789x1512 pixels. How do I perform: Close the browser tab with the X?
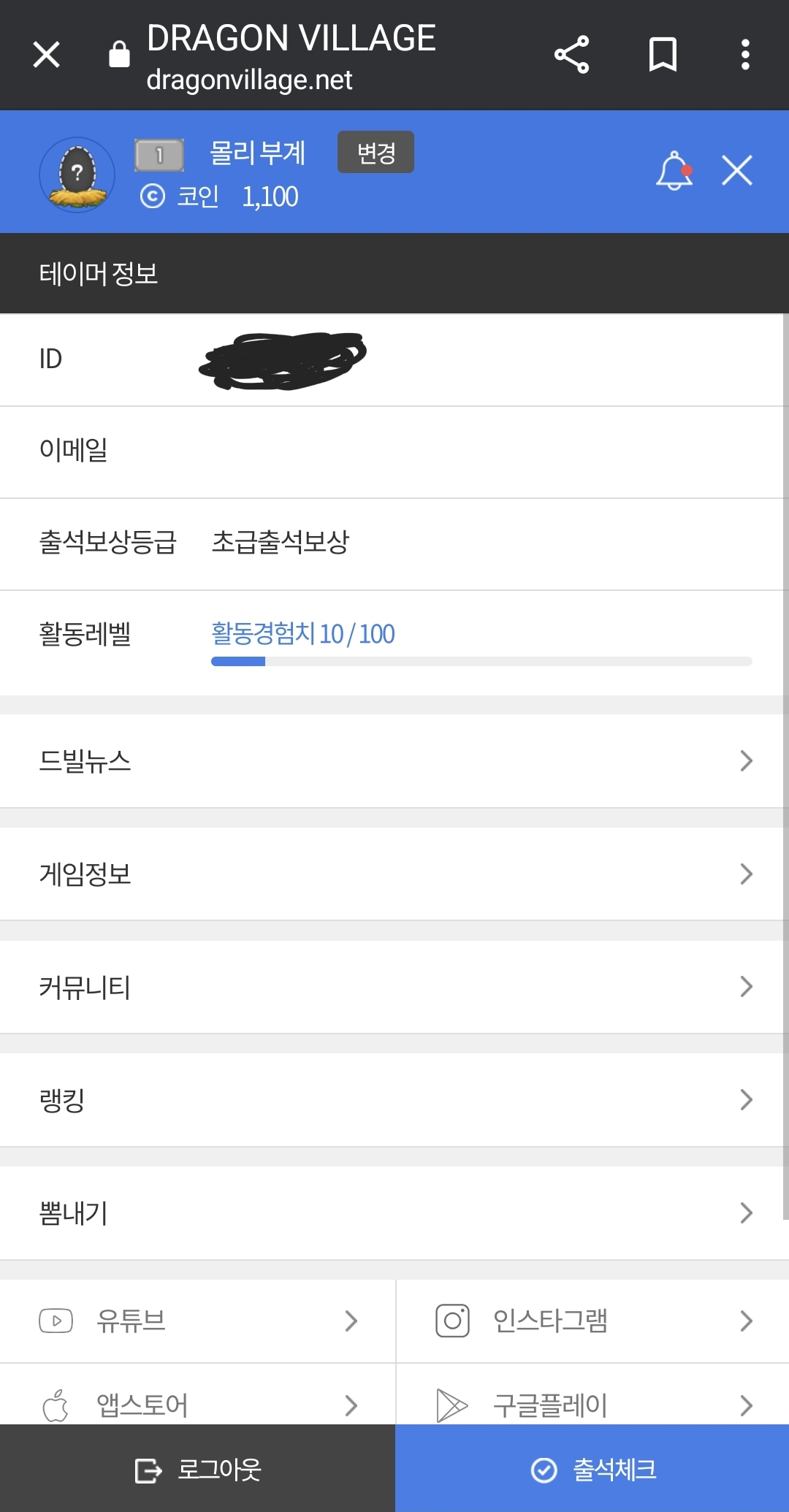[x=47, y=55]
